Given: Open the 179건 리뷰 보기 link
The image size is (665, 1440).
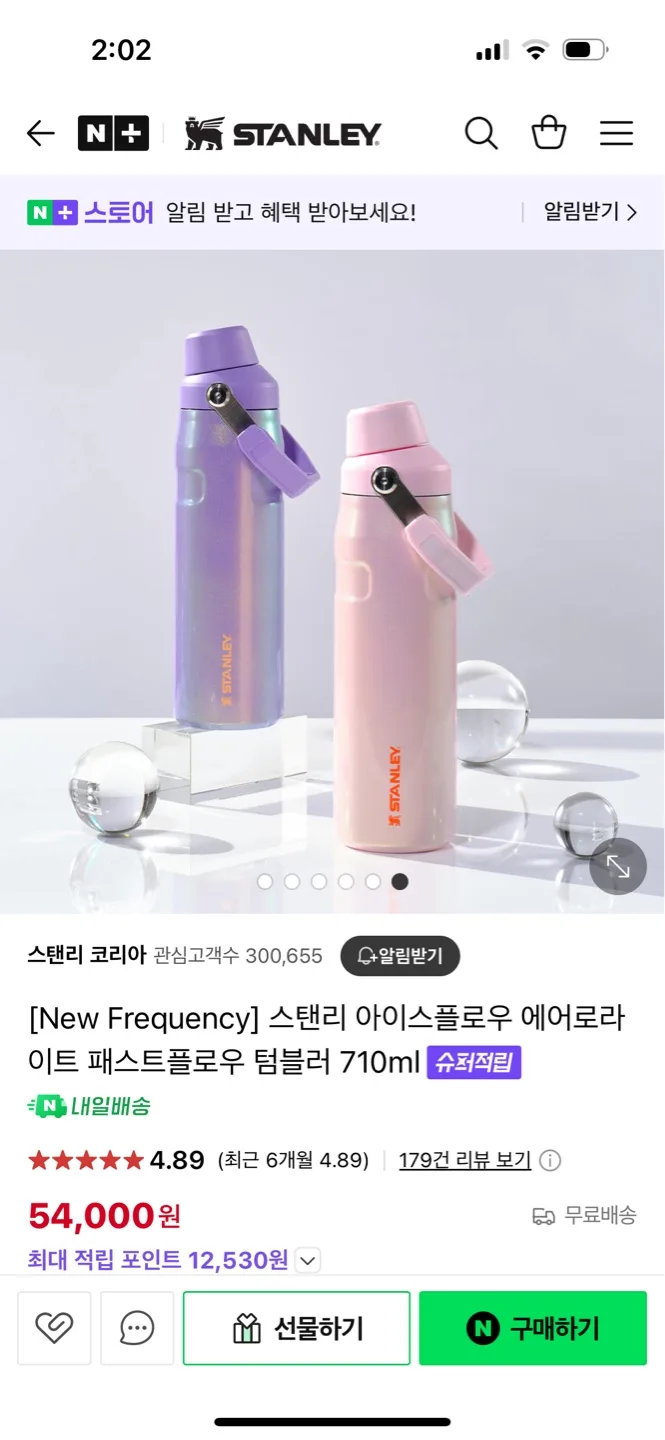Looking at the screenshot, I should click(464, 1160).
